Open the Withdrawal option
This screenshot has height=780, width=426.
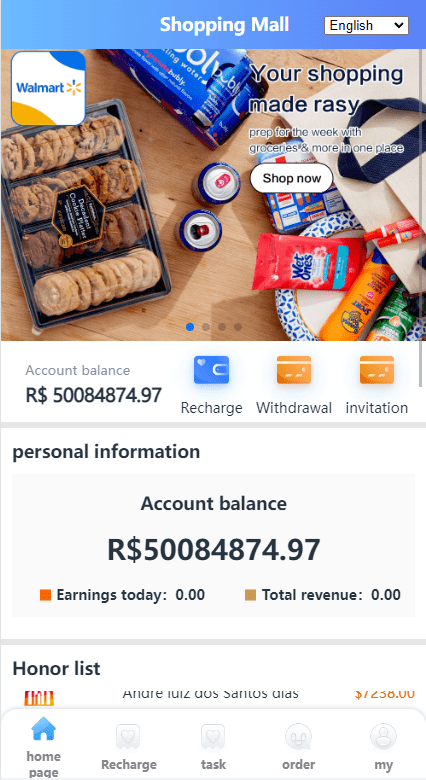[x=294, y=385]
